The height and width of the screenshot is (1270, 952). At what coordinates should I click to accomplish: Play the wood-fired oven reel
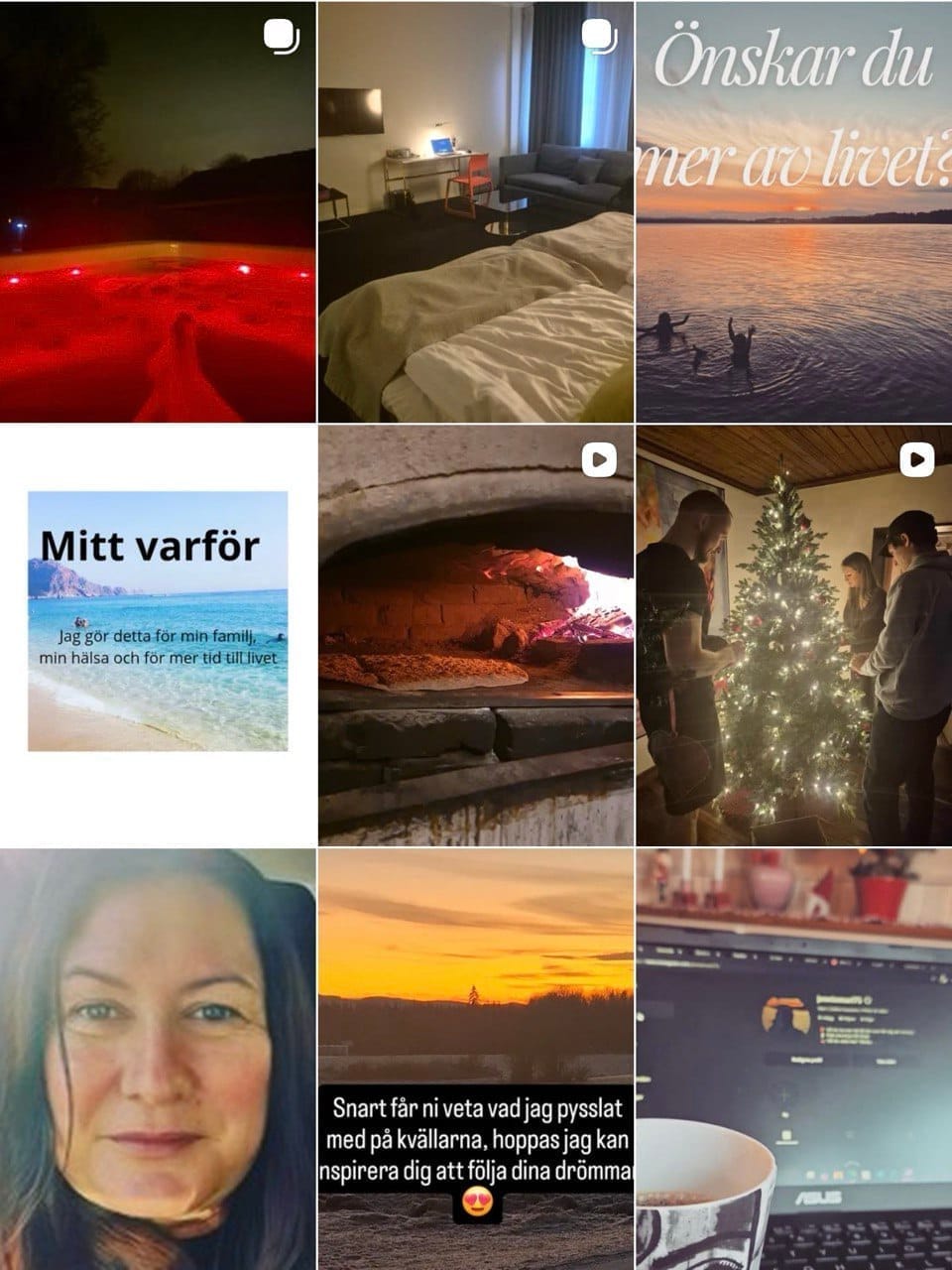tap(475, 635)
